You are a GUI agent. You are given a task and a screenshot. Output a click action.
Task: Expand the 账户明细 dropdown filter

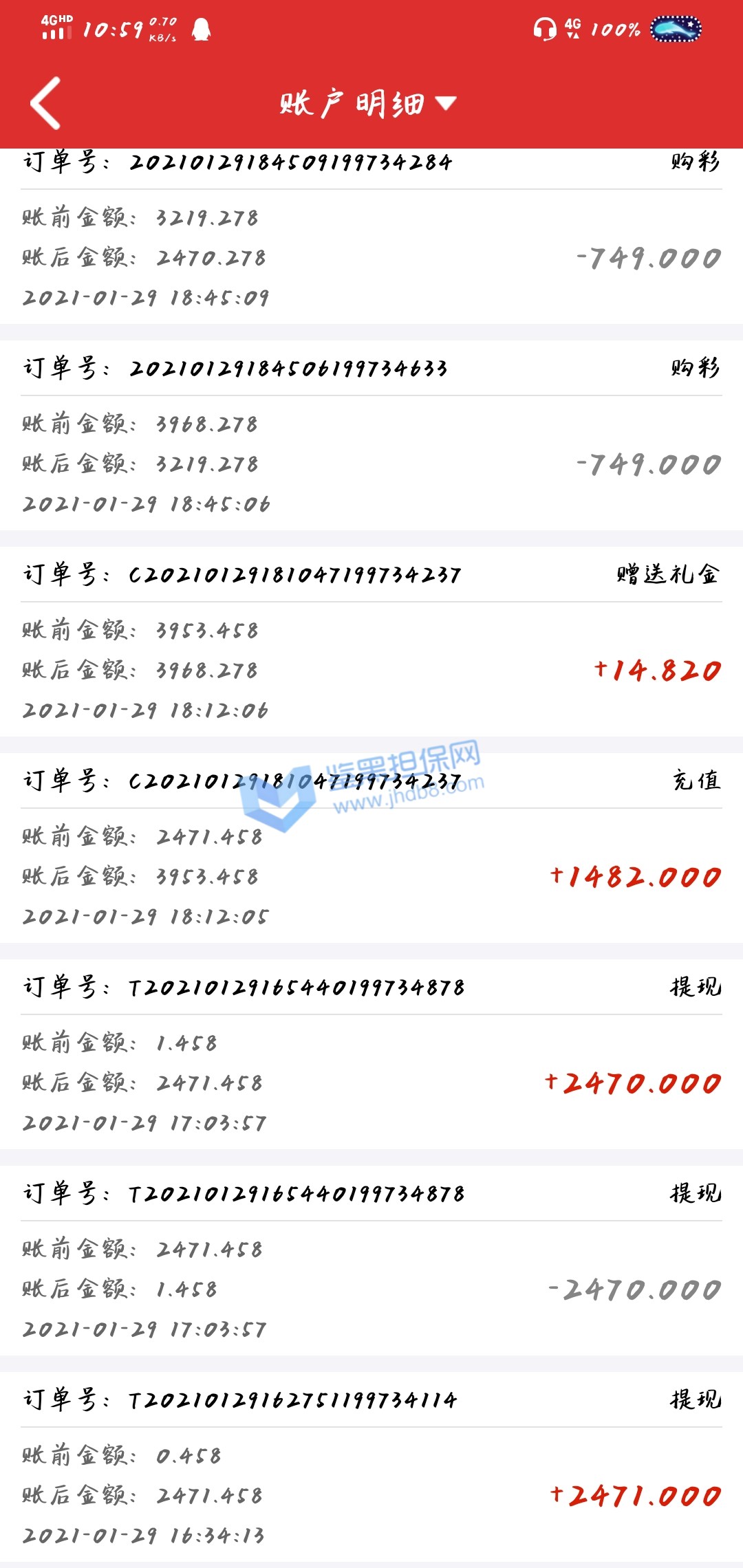point(369,104)
